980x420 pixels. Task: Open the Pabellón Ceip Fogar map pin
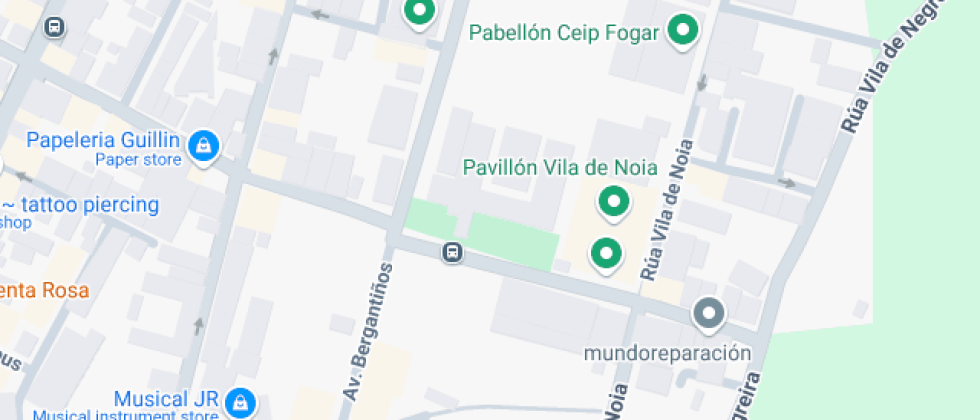click(682, 31)
